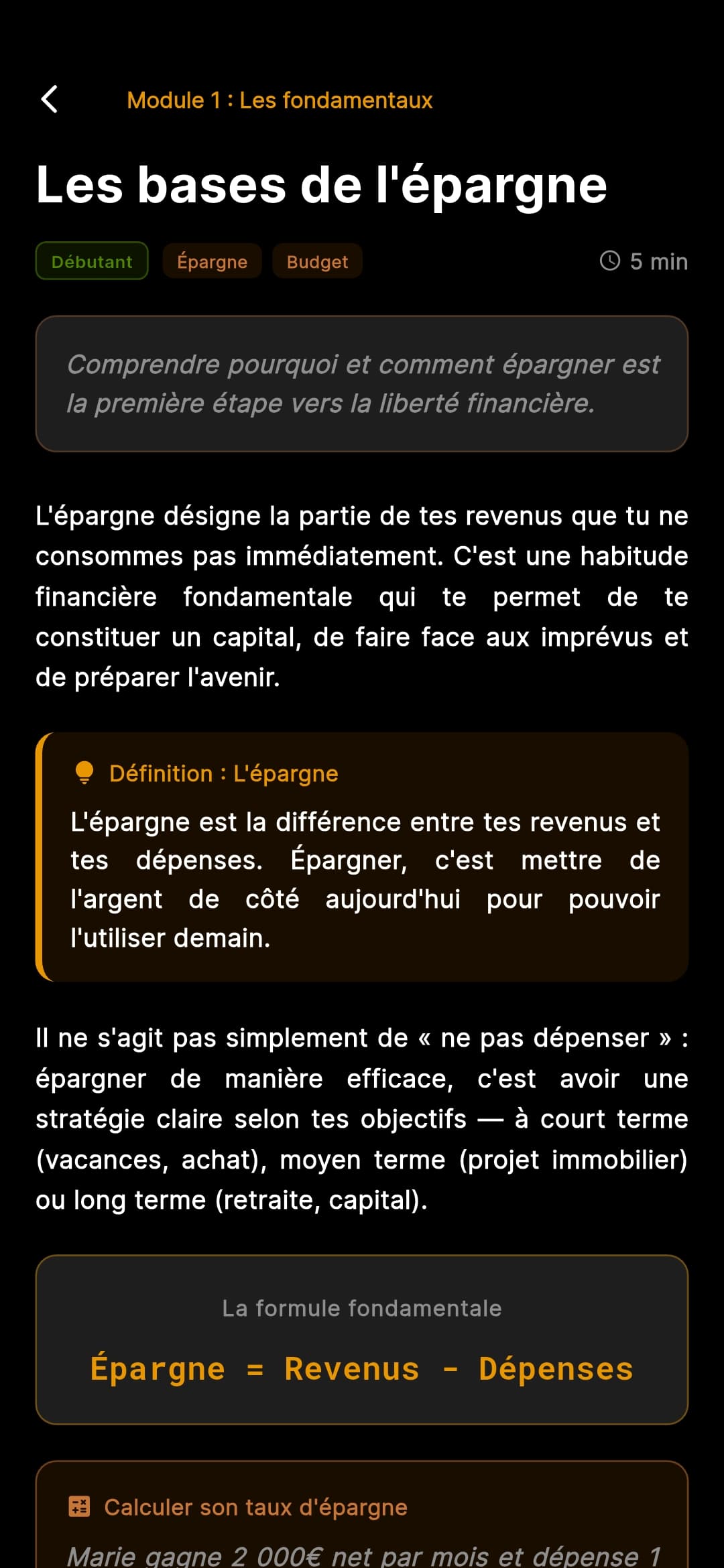Tap the italic introduction quote card
The image size is (724, 1568).
[x=362, y=384]
